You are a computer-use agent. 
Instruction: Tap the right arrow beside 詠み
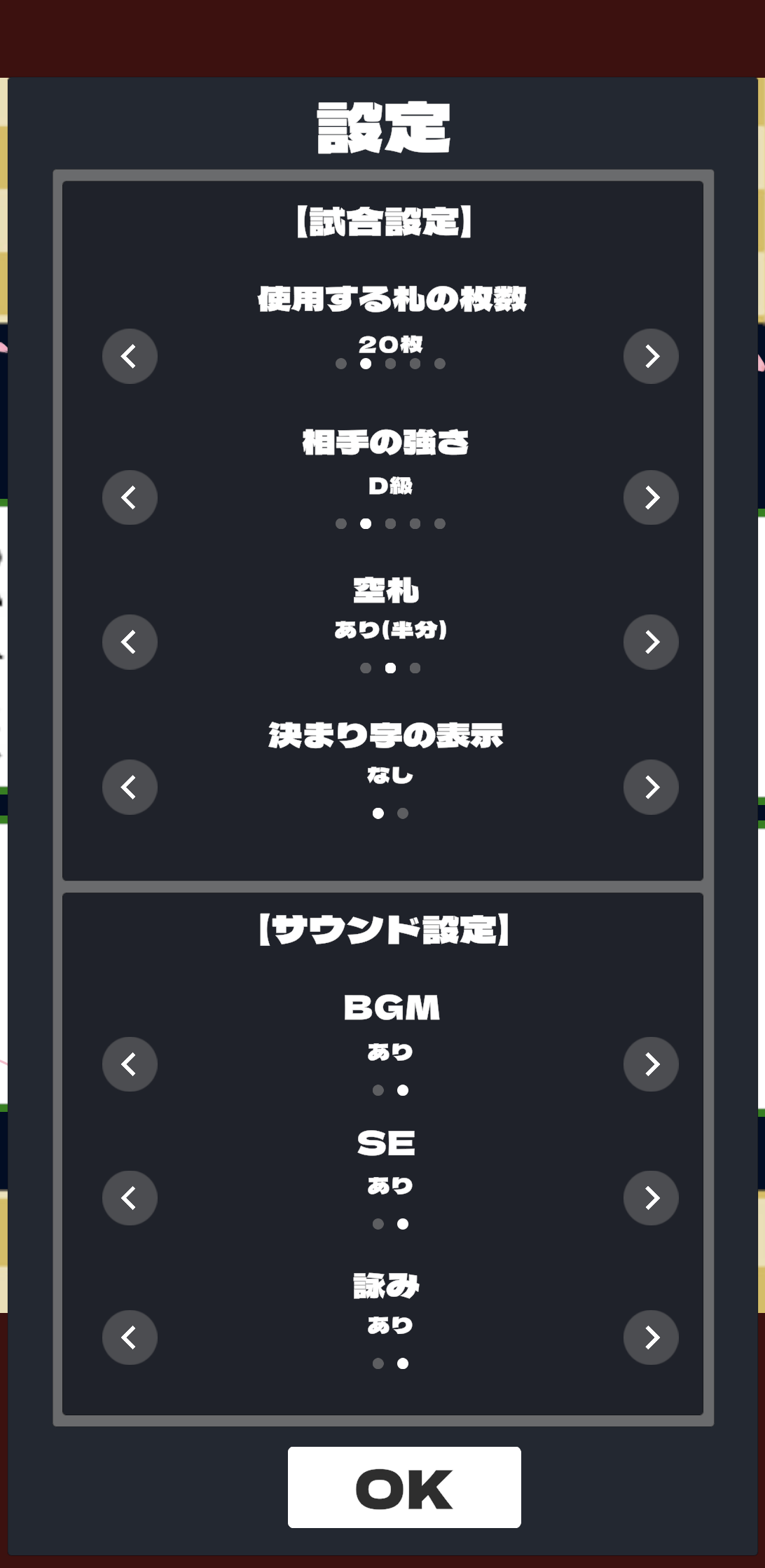pos(651,1337)
